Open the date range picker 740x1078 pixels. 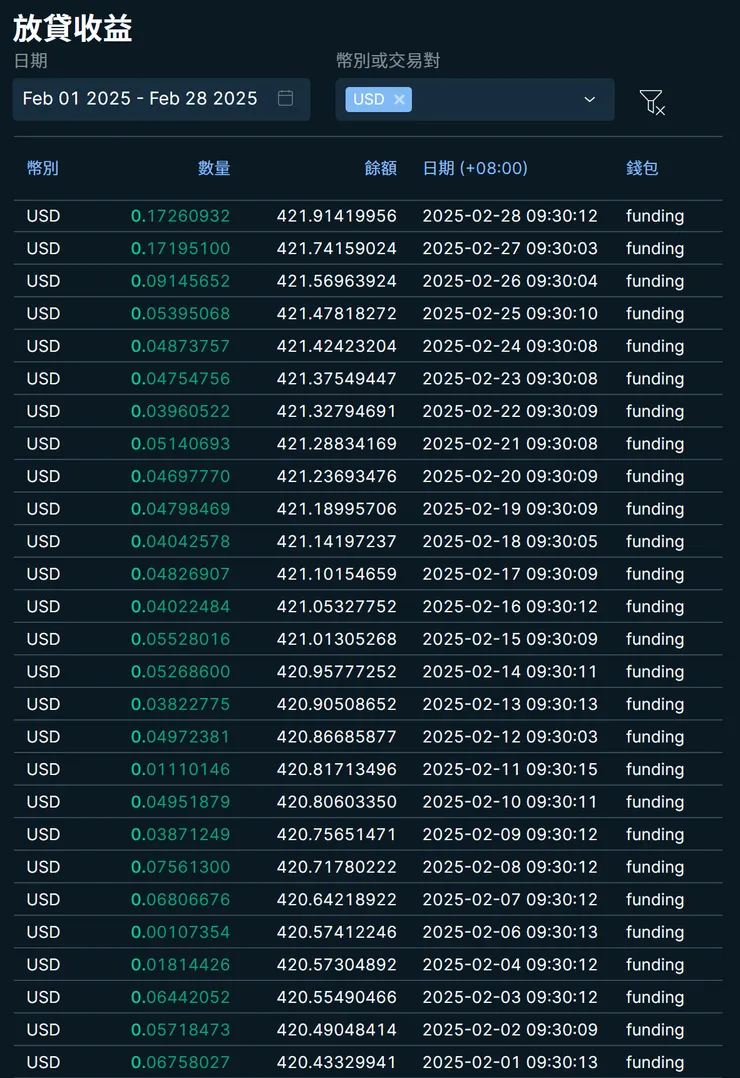(x=160, y=99)
